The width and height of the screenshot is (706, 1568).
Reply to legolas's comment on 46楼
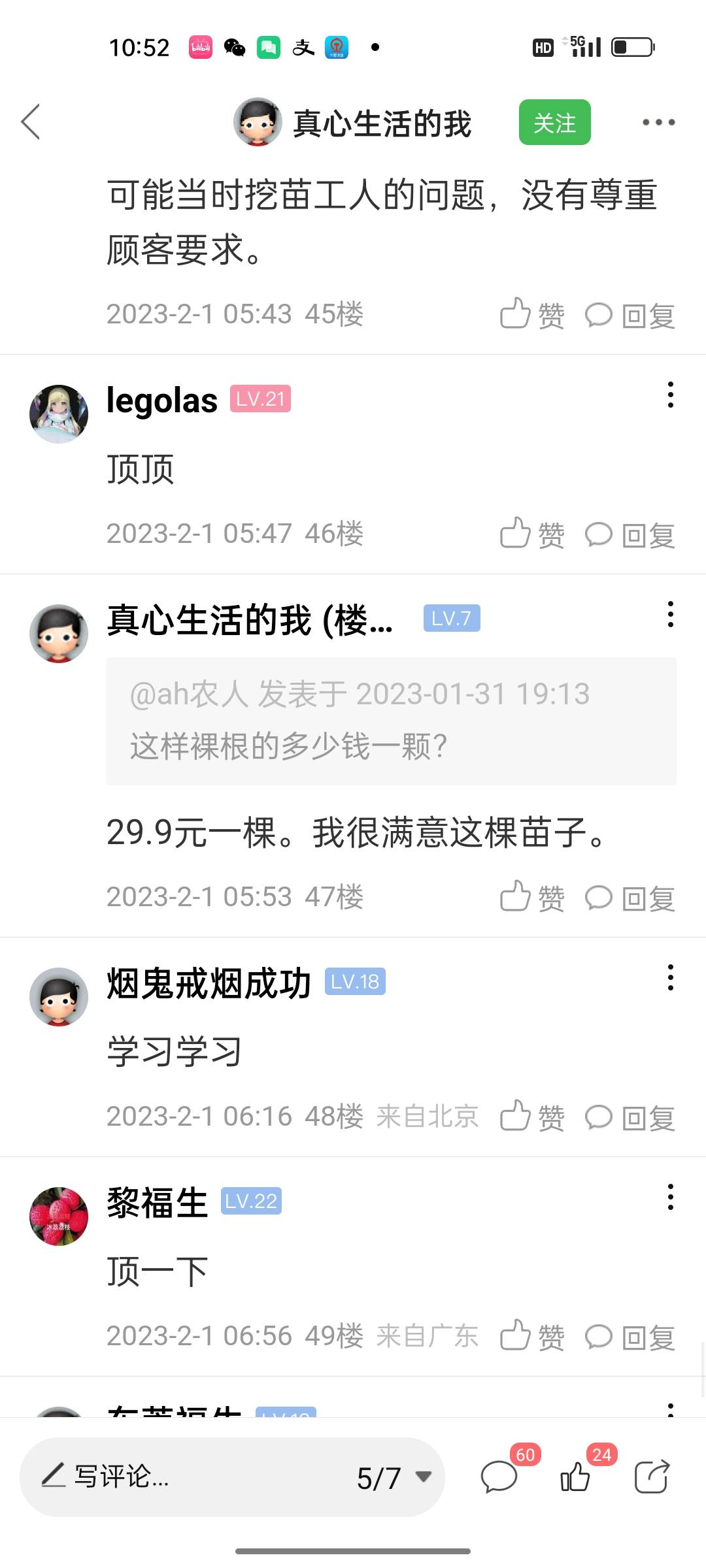[630, 534]
